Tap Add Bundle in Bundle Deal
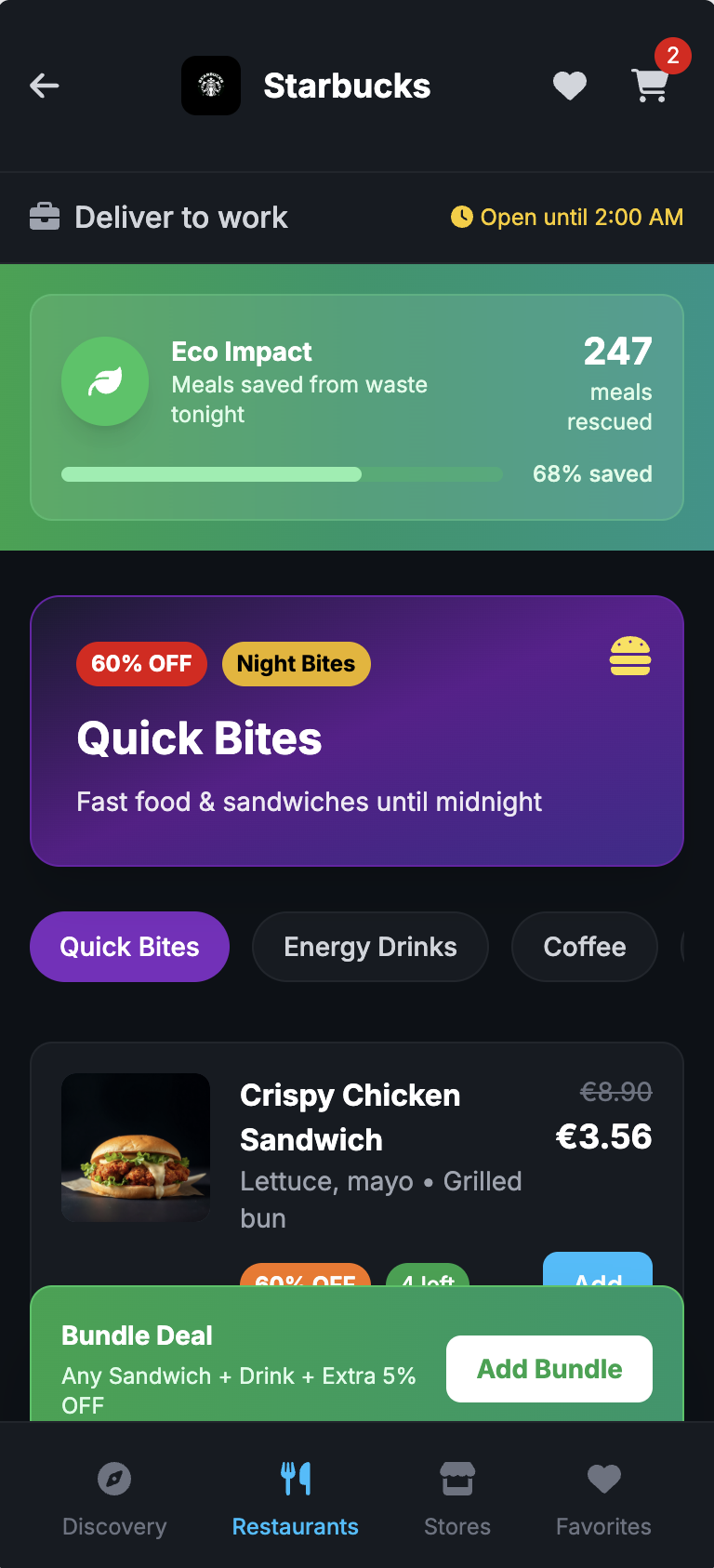This screenshot has height=1568, width=714. tap(549, 1369)
